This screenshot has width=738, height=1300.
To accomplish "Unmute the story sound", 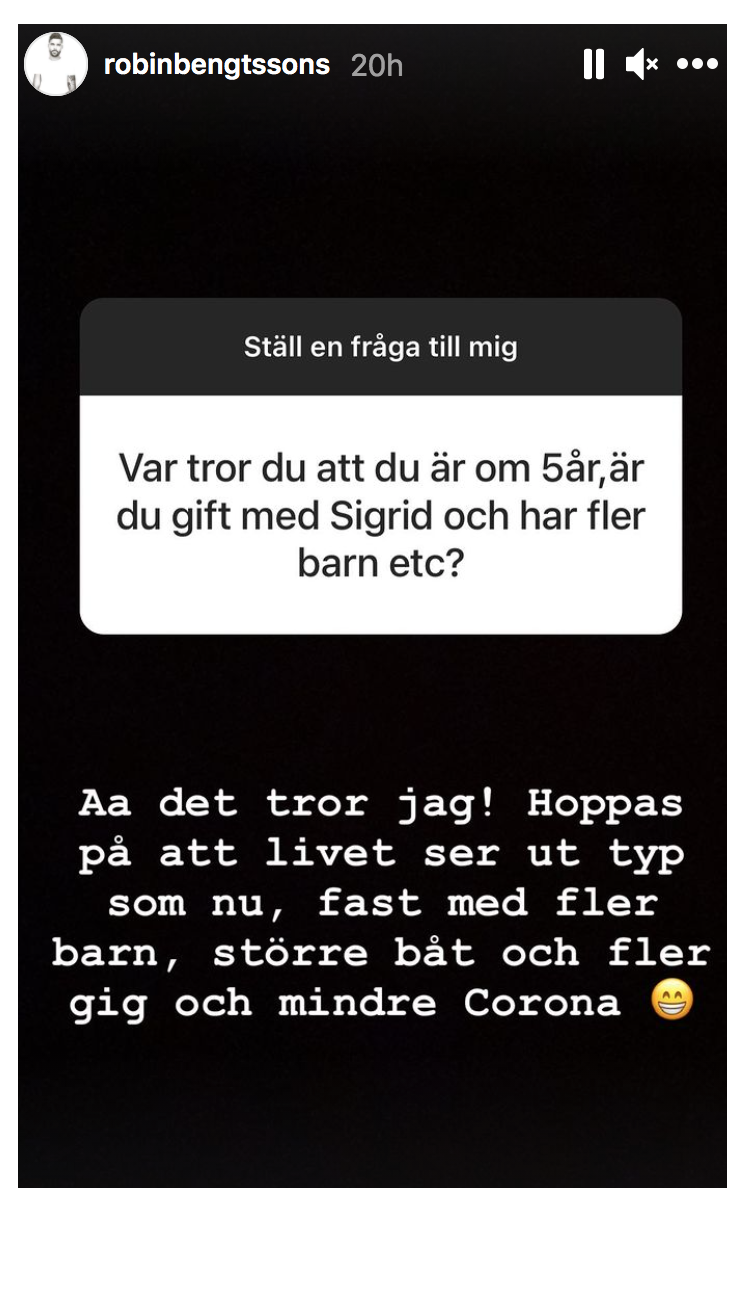I will click(641, 65).
